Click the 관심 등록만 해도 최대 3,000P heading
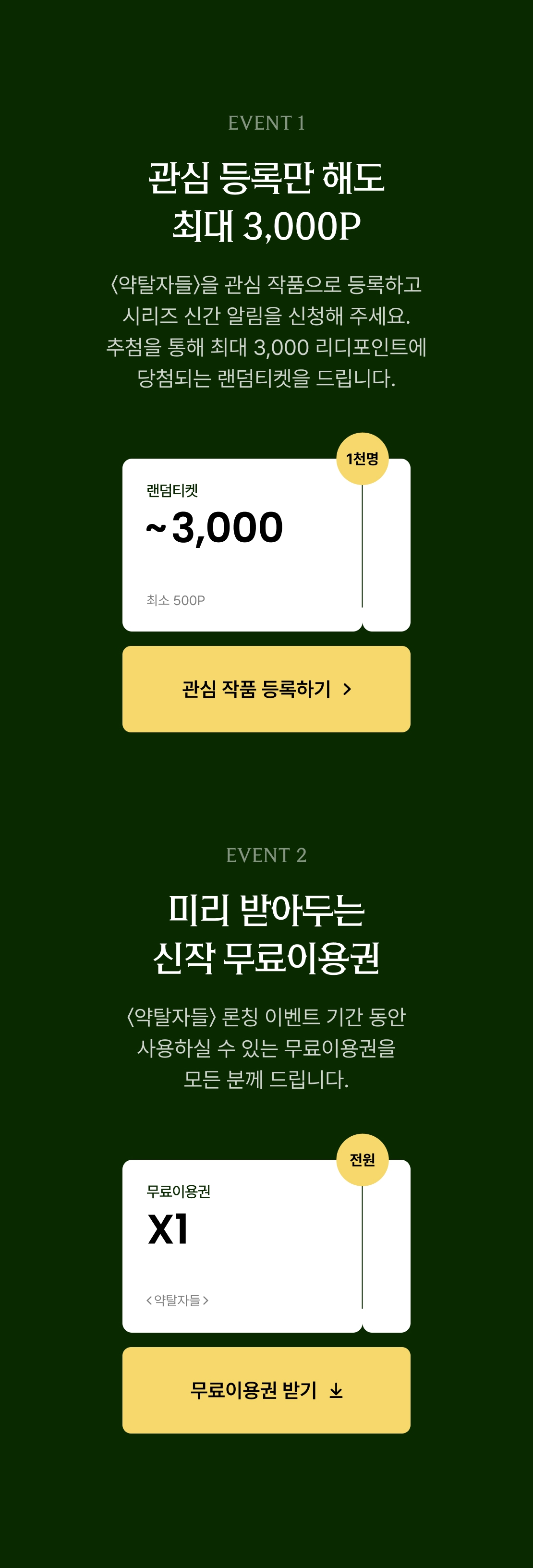 pos(266,201)
